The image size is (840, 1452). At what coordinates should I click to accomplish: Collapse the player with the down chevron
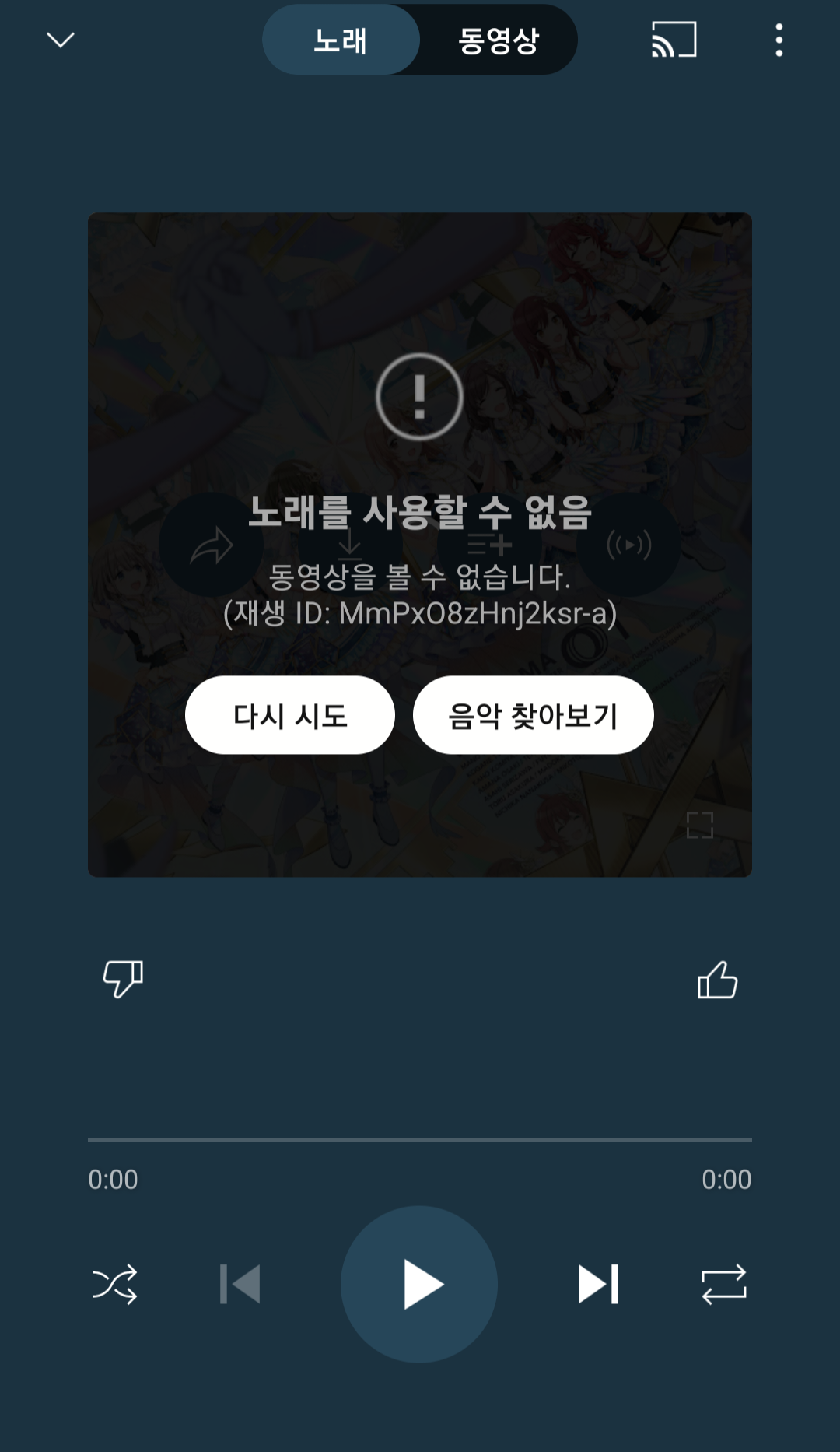click(x=61, y=40)
